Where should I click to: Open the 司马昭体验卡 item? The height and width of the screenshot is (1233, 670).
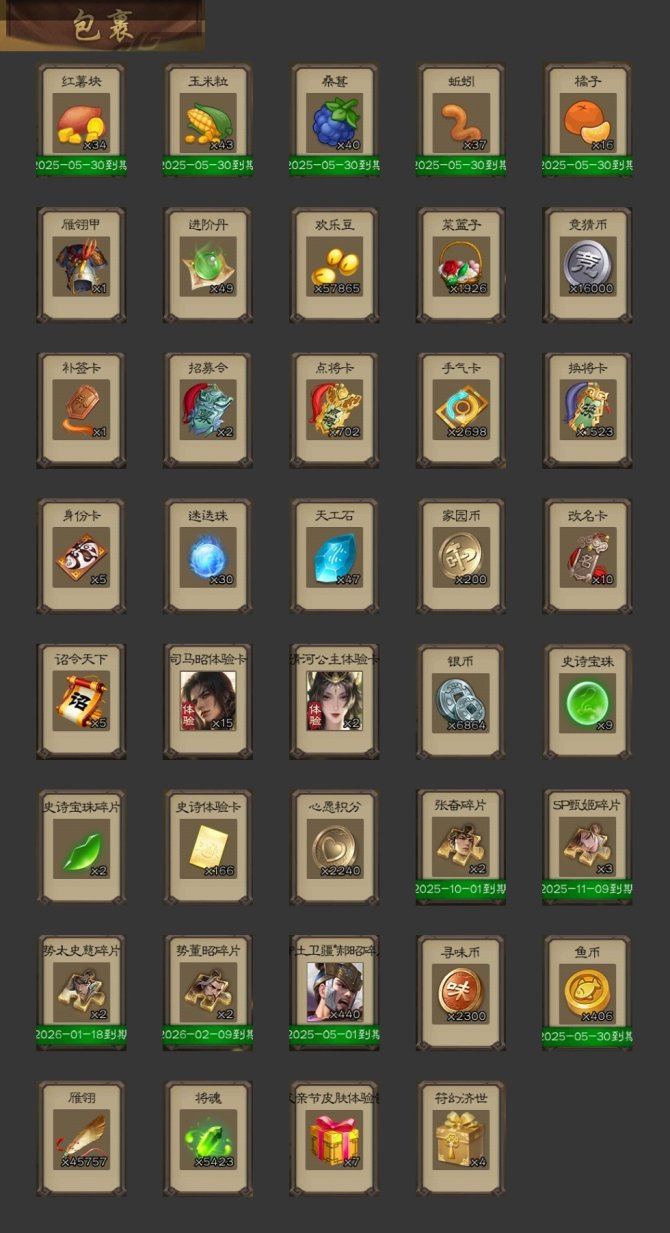point(208,701)
